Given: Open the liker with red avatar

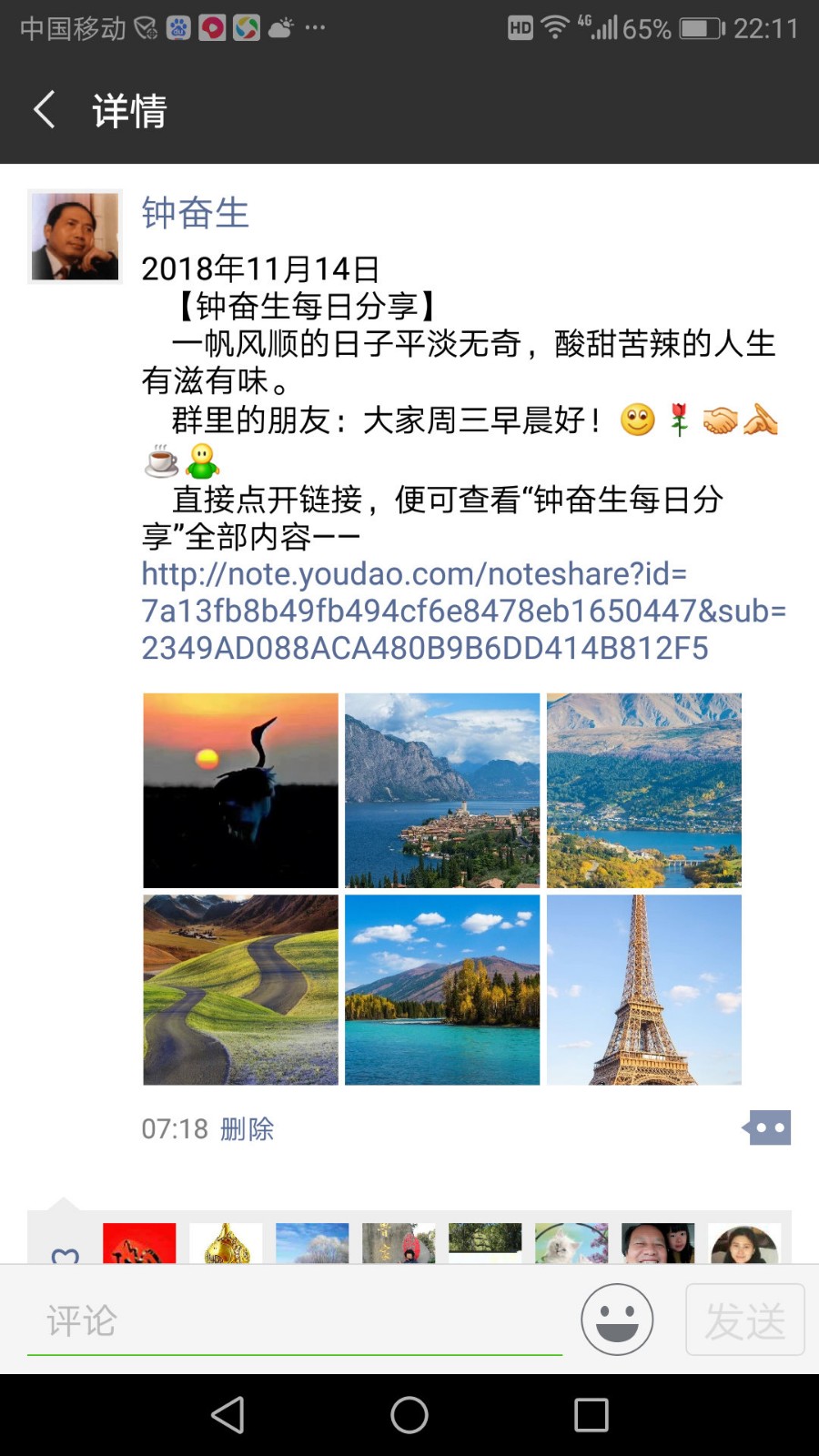Looking at the screenshot, I should (x=139, y=1243).
